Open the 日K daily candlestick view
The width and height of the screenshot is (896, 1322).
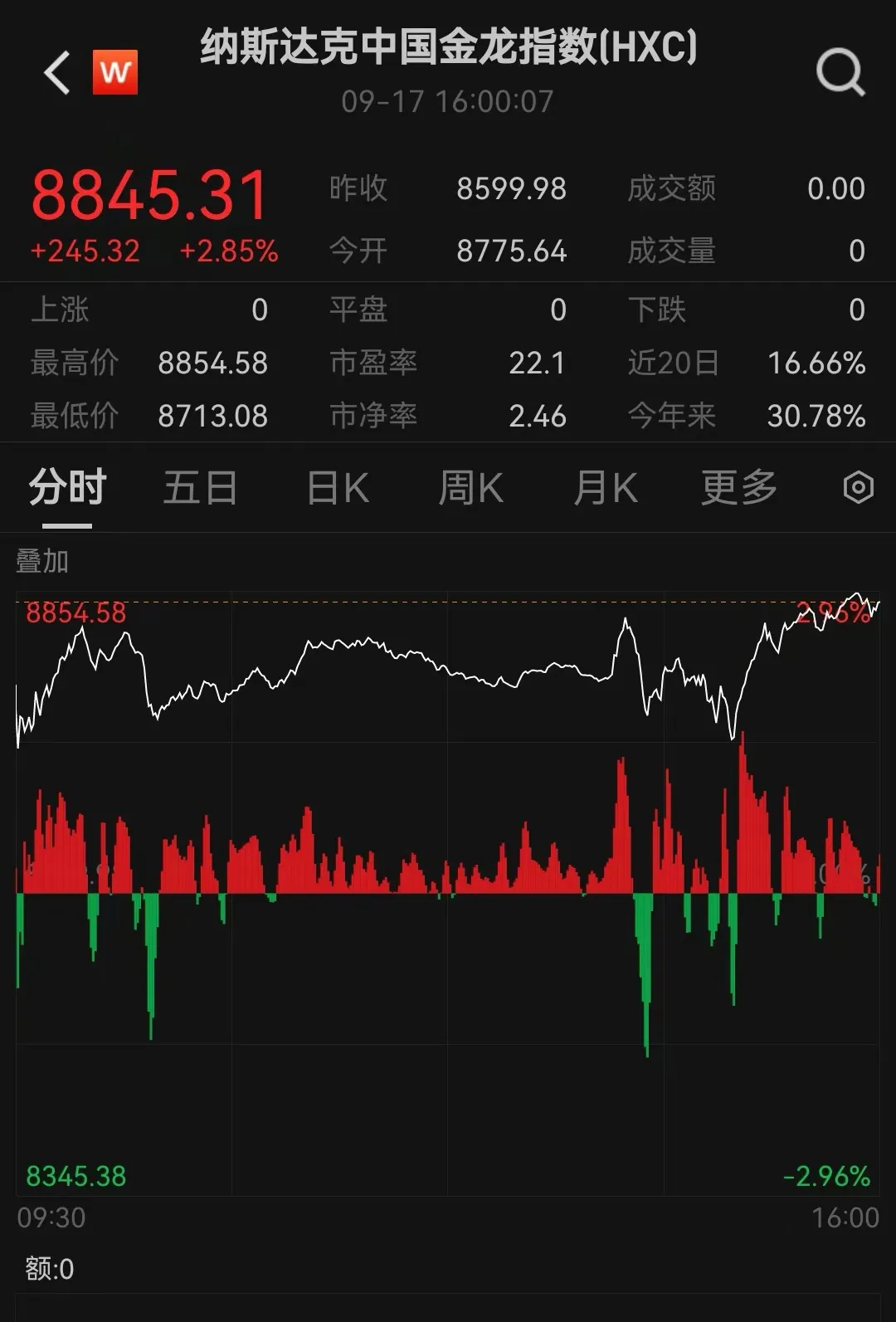click(x=335, y=489)
